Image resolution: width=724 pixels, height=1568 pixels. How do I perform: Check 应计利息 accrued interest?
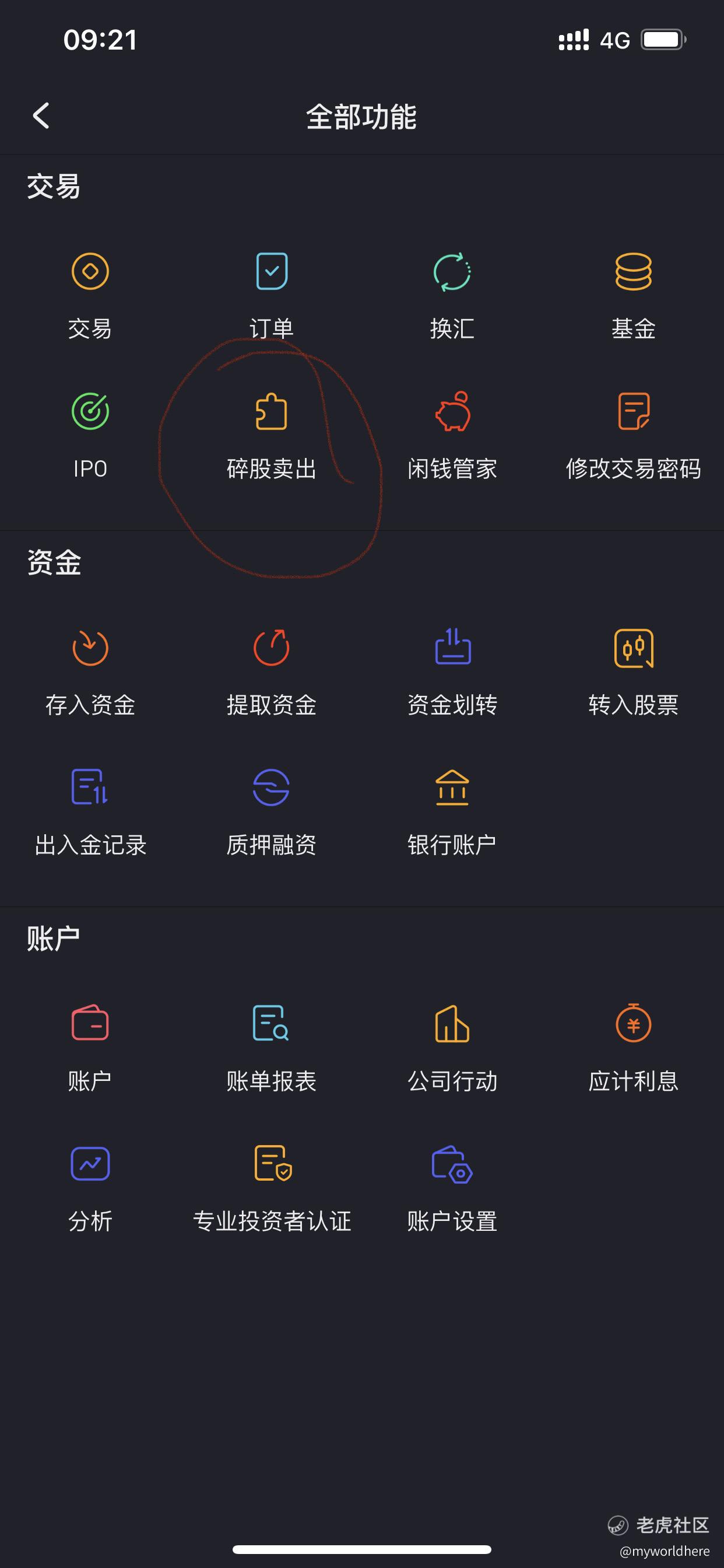pyautogui.click(x=633, y=1048)
